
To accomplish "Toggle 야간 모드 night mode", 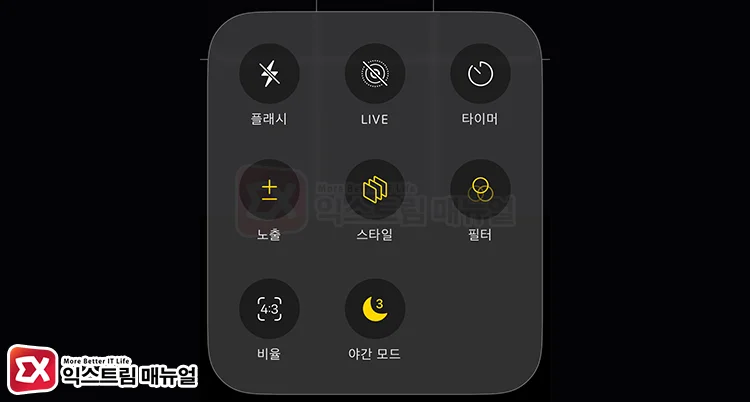I will 375,308.
